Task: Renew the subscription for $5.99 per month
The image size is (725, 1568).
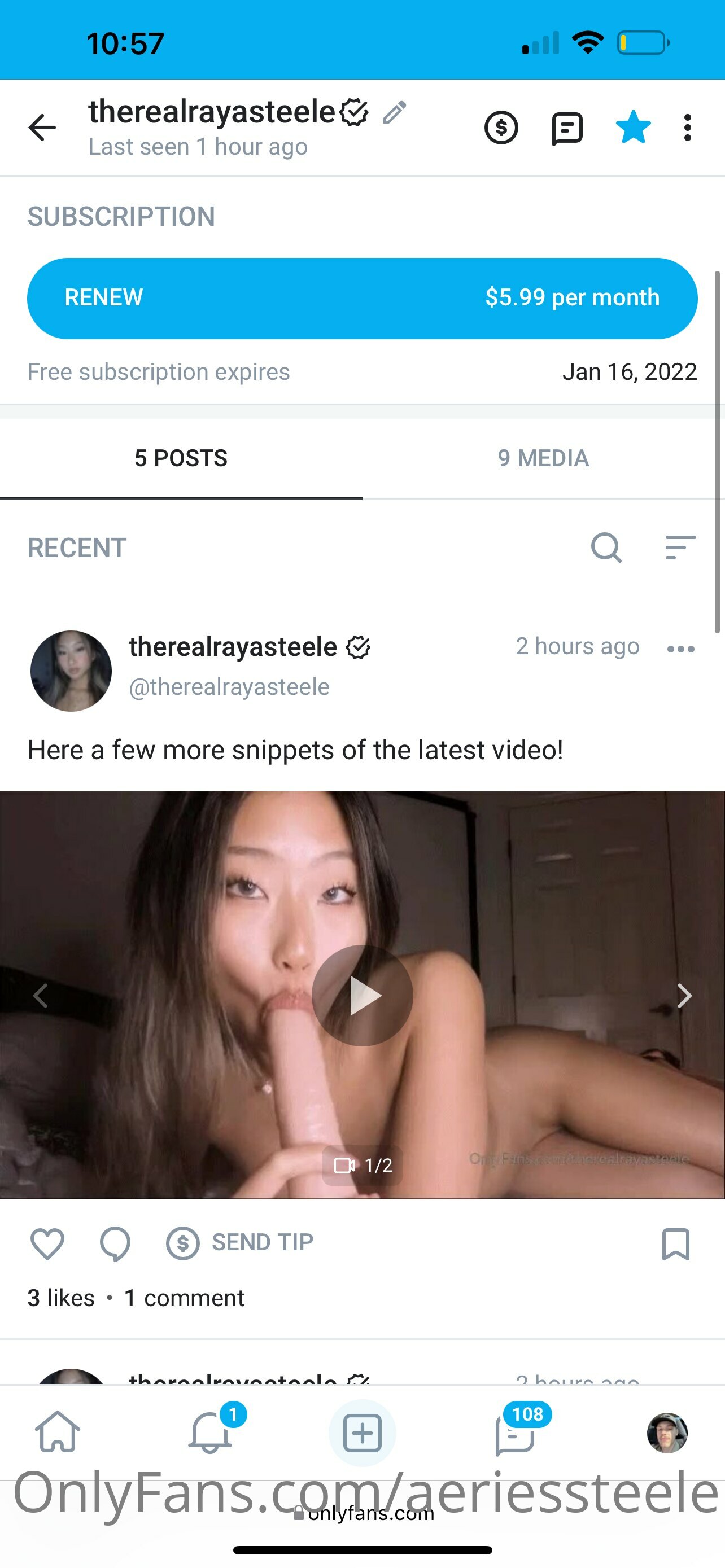Action: [x=362, y=298]
